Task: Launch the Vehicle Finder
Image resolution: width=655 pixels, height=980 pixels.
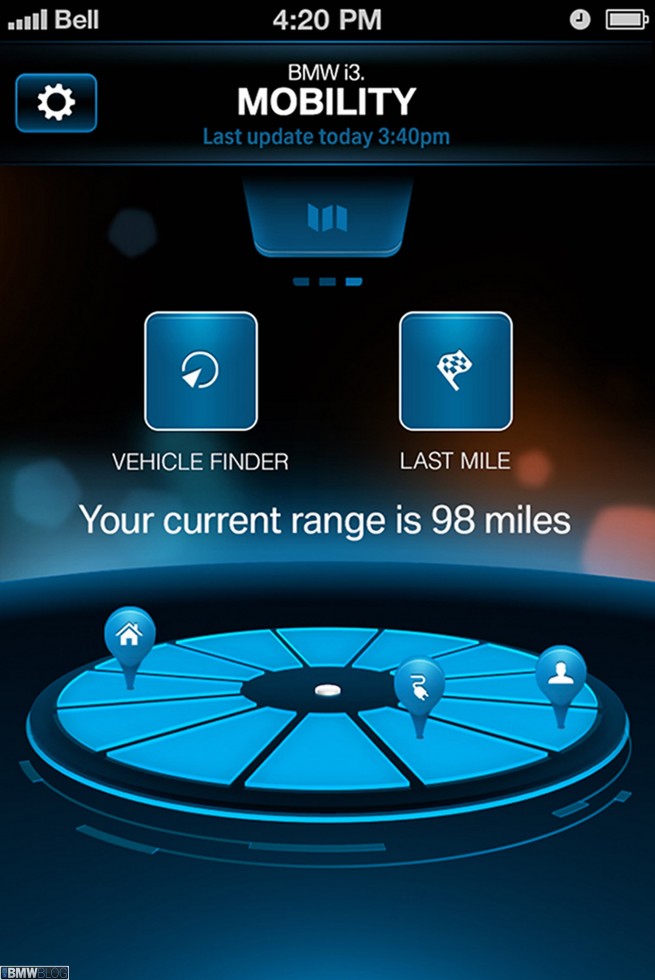Action: (201, 371)
